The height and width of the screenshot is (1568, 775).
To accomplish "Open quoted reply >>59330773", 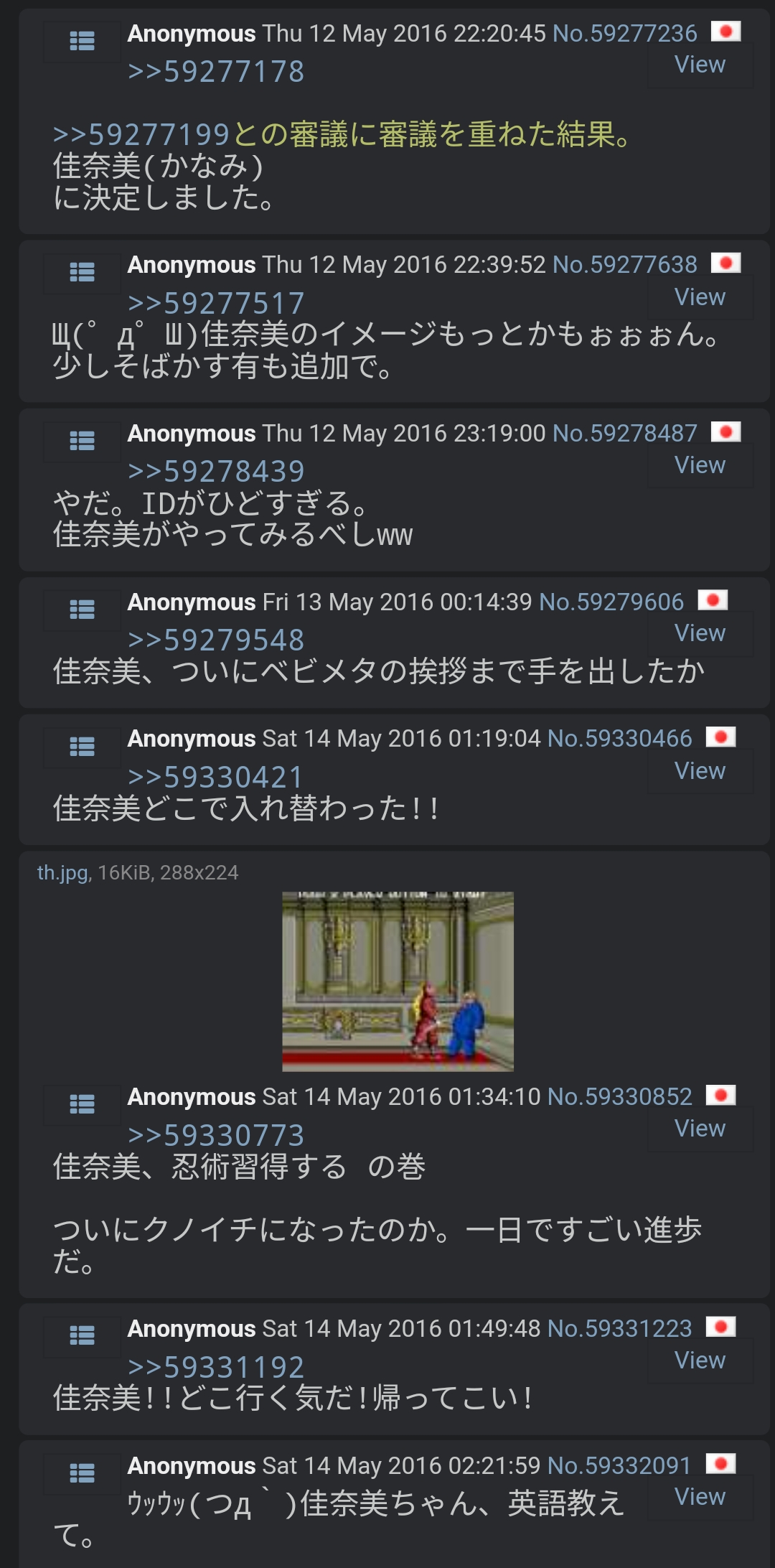I will [x=216, y=1136].
